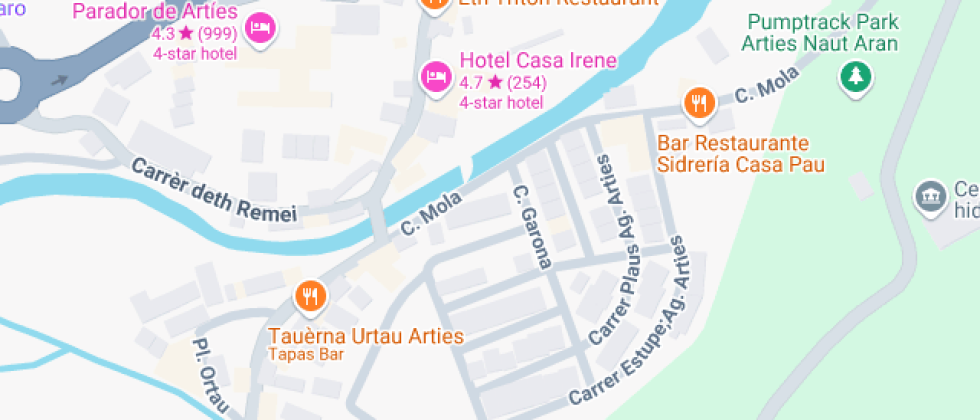The image size is (980, 420).
Task: Open the Tauèrna Urtau Arties tapas bar pin
Action: (311, 296)
